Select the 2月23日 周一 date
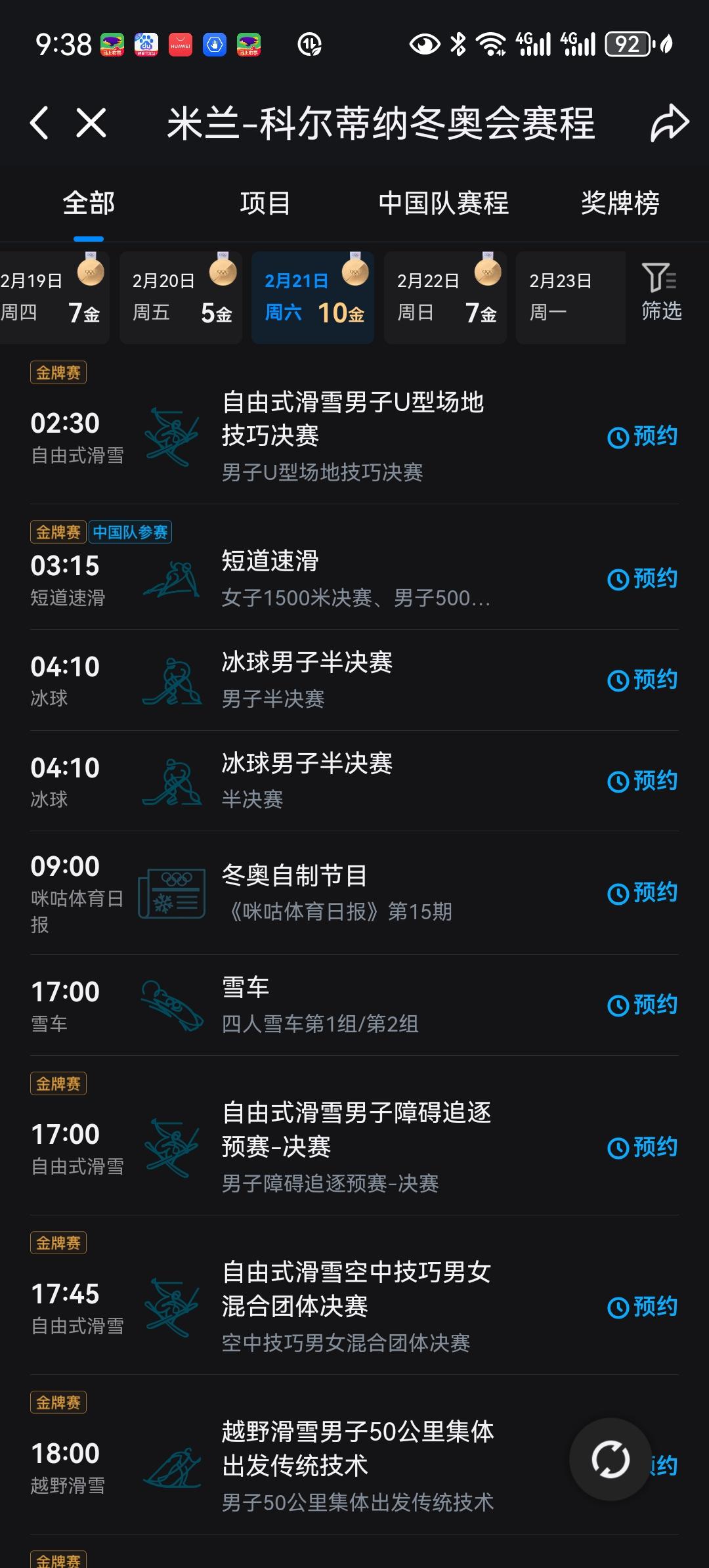 570,297
